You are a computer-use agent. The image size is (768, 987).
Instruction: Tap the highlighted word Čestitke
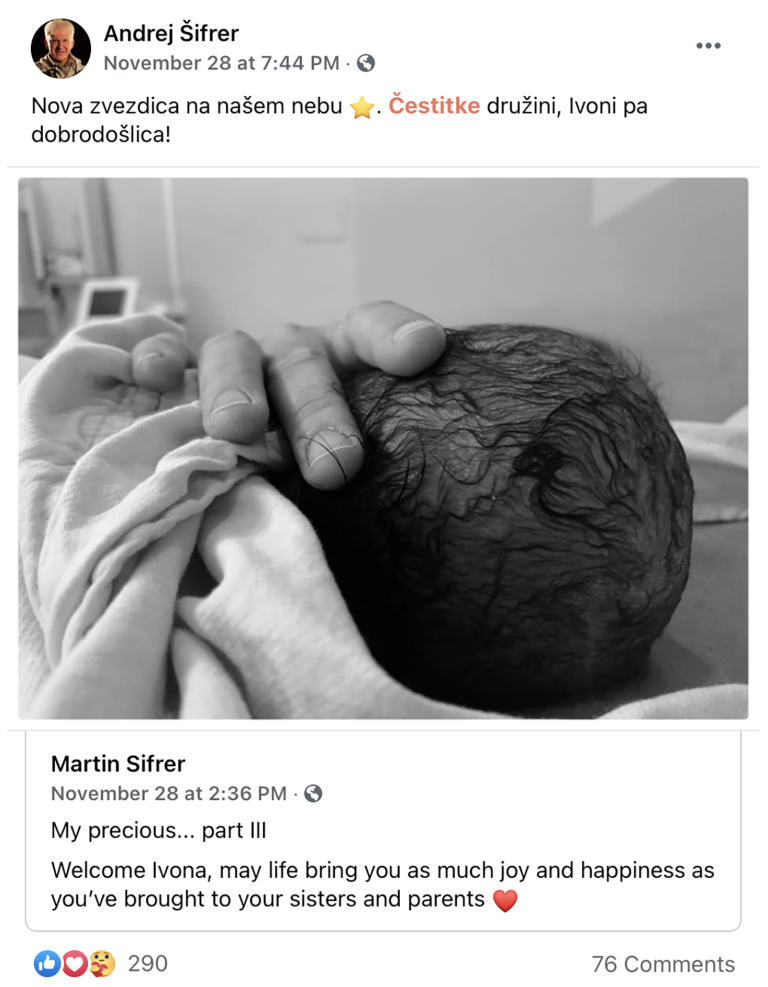coord(434,105)
